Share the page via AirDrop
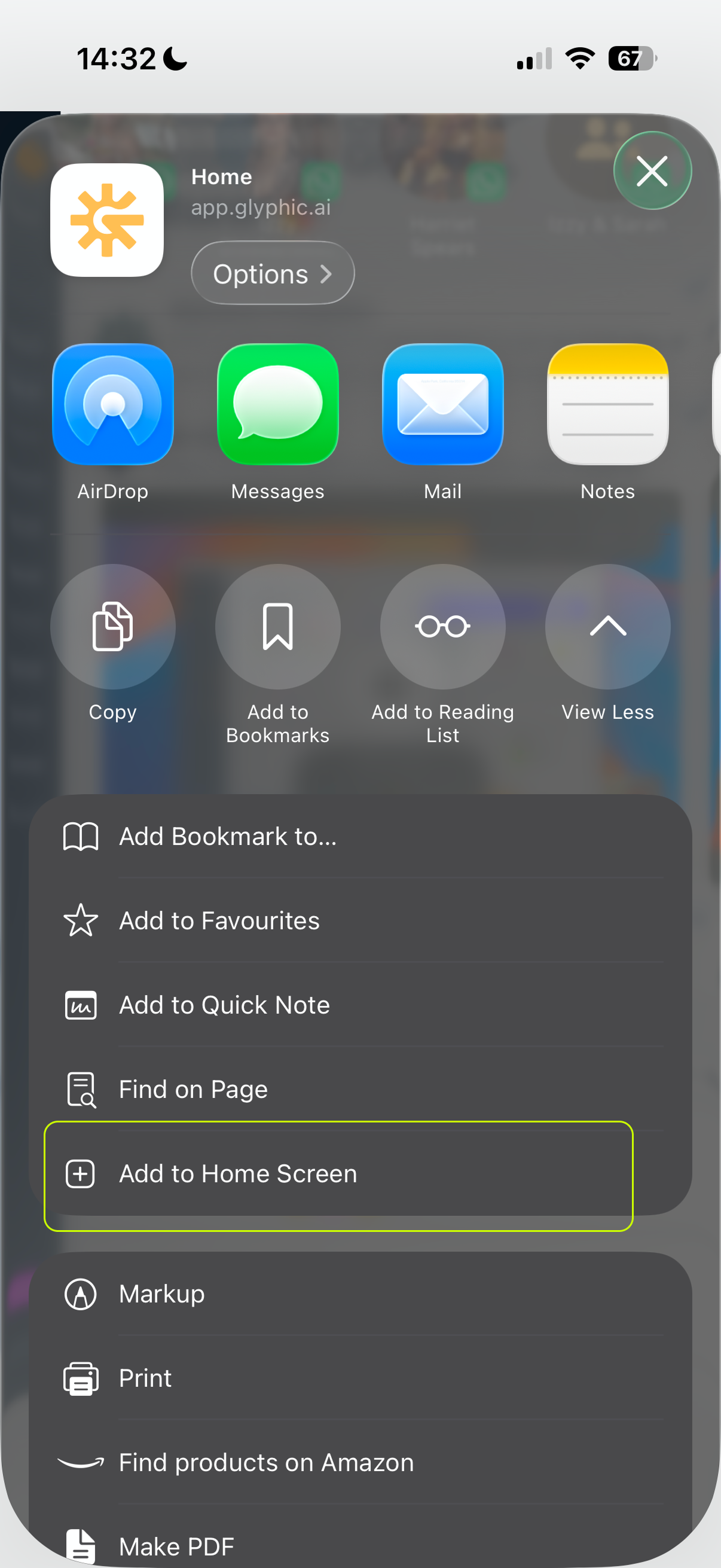The width and height of the screenshot is (721, 1568). (112, 404)
